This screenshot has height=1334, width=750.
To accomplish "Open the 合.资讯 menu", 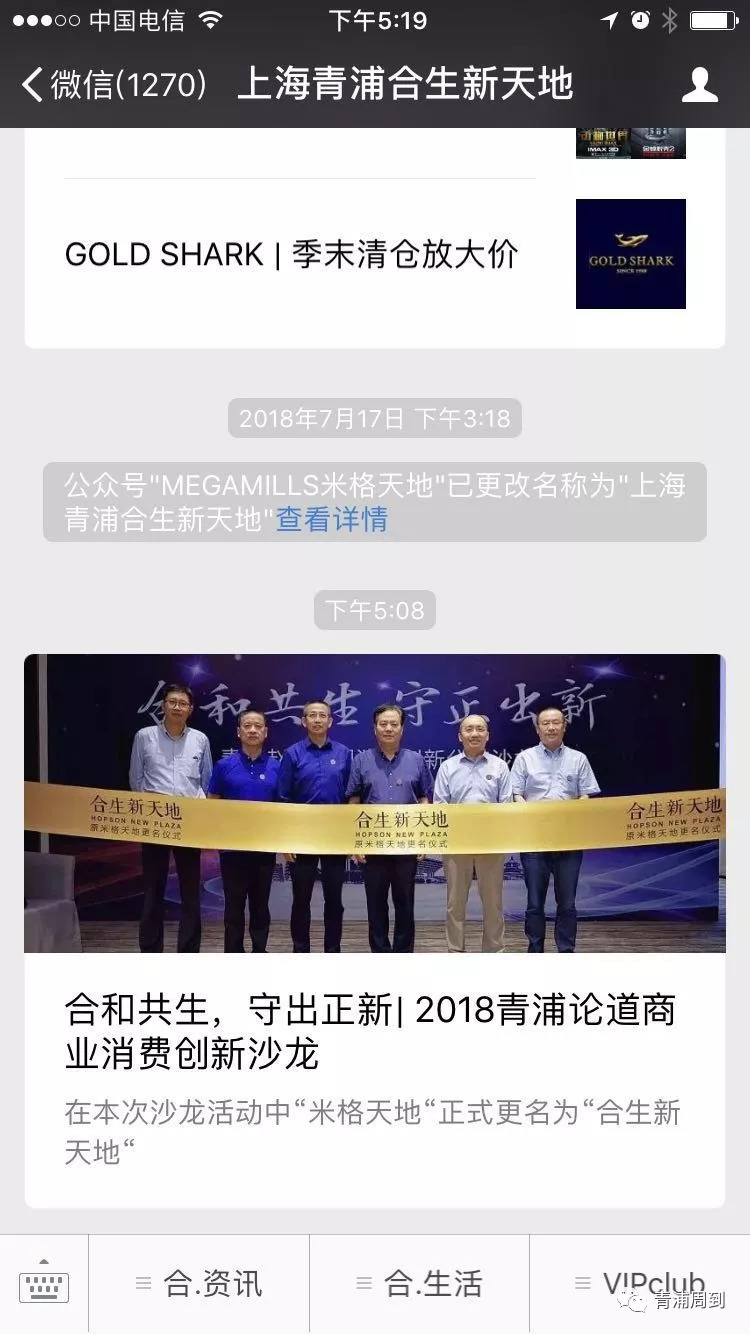I will tap(199, 1284).
